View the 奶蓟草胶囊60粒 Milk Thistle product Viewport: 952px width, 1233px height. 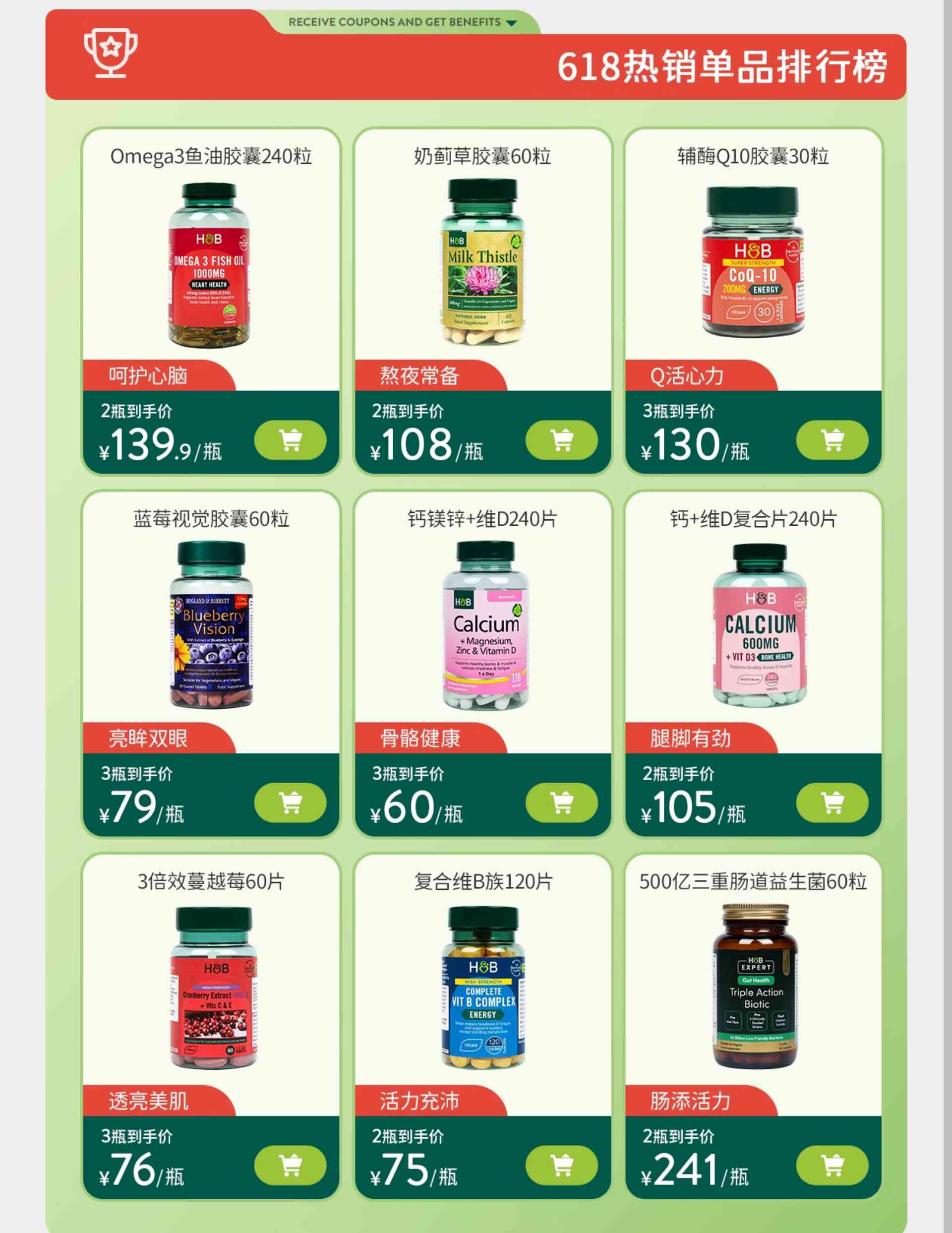[482, 262]
